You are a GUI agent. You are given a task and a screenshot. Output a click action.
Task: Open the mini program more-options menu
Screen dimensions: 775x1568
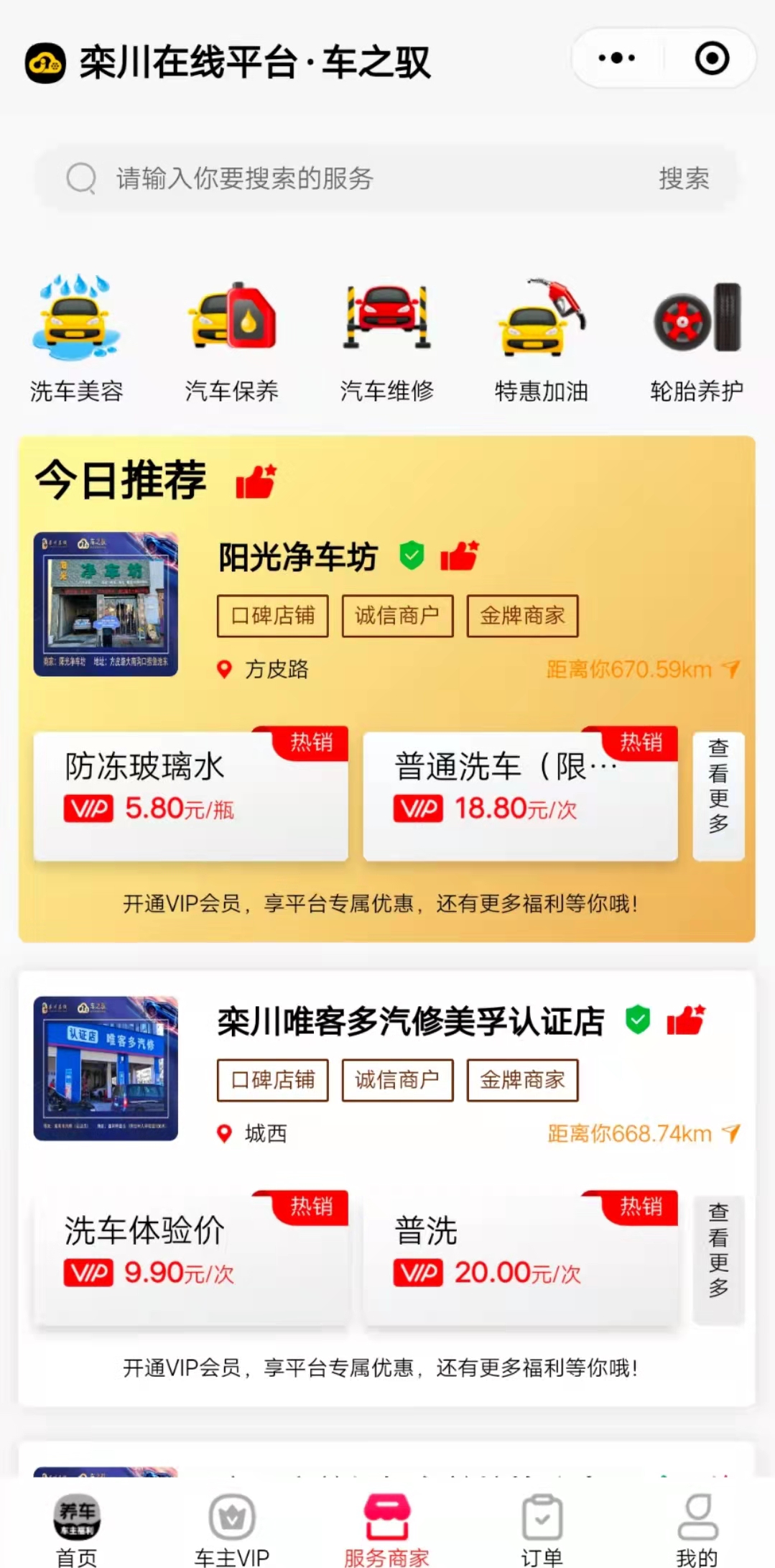(617, 58)
